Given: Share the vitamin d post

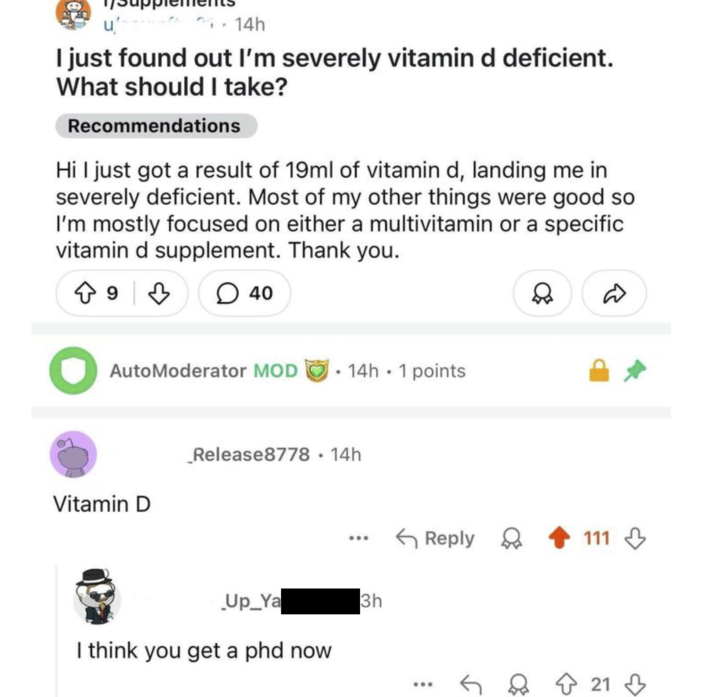Looking at the screenshot, I should (614, 293).
